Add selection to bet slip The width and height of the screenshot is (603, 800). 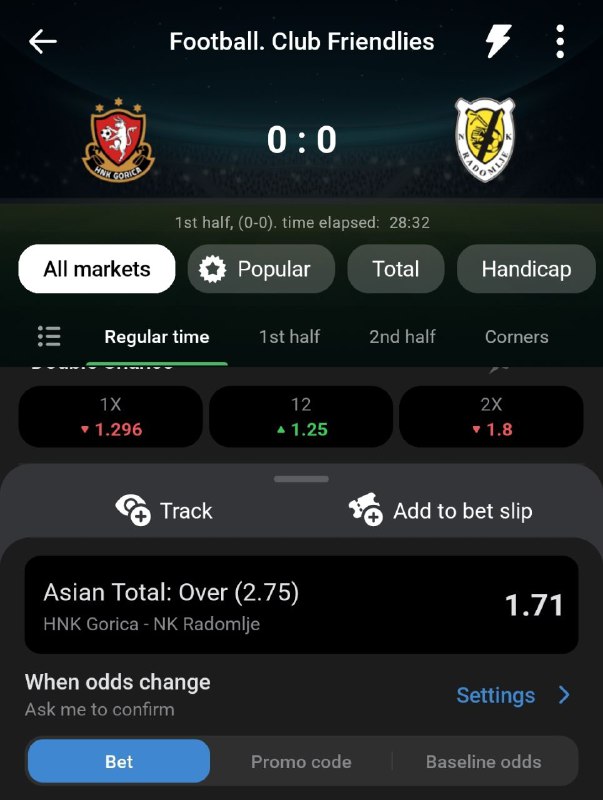440,510
